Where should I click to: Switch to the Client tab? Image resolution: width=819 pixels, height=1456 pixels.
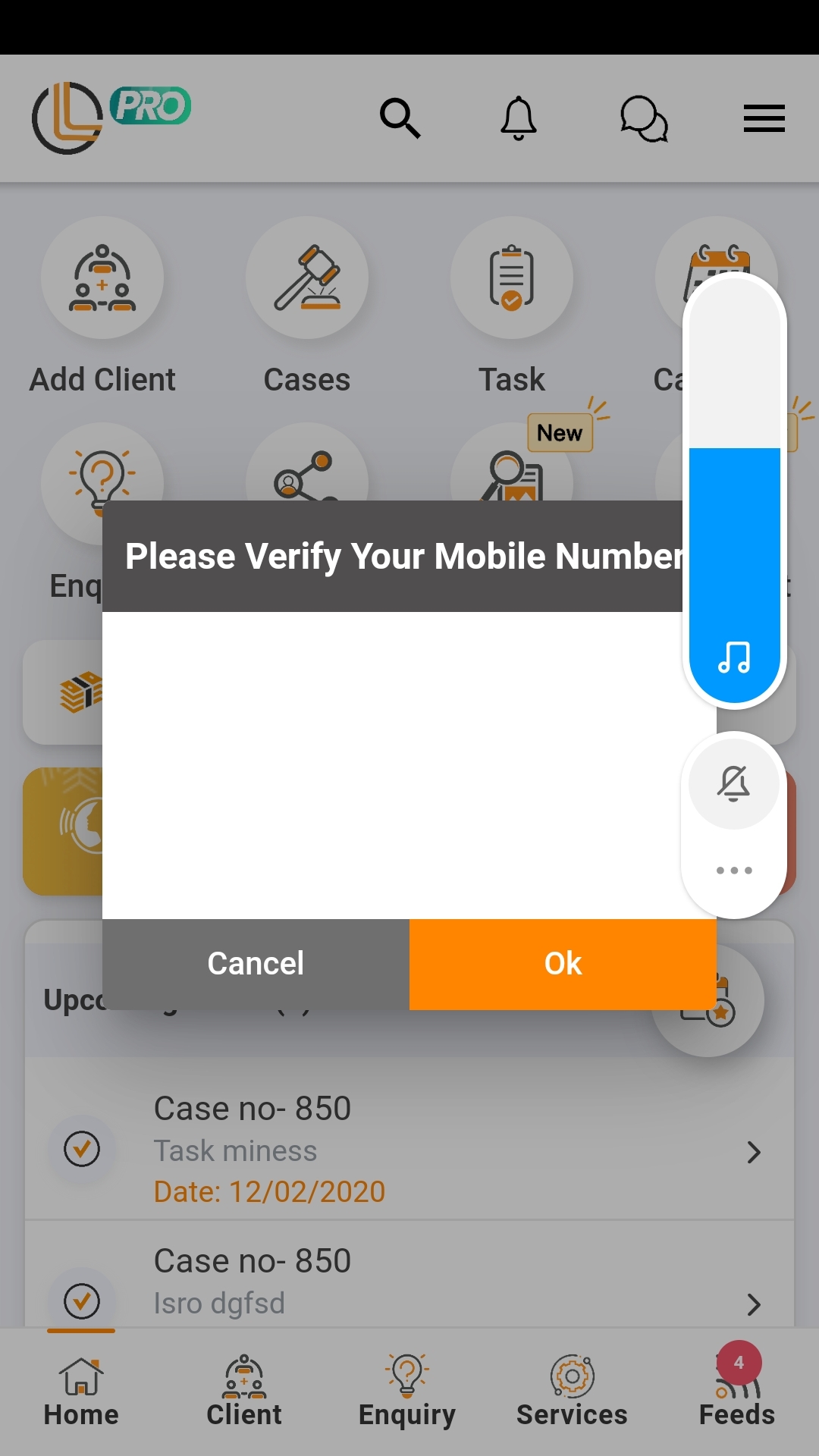(244, 1392)
